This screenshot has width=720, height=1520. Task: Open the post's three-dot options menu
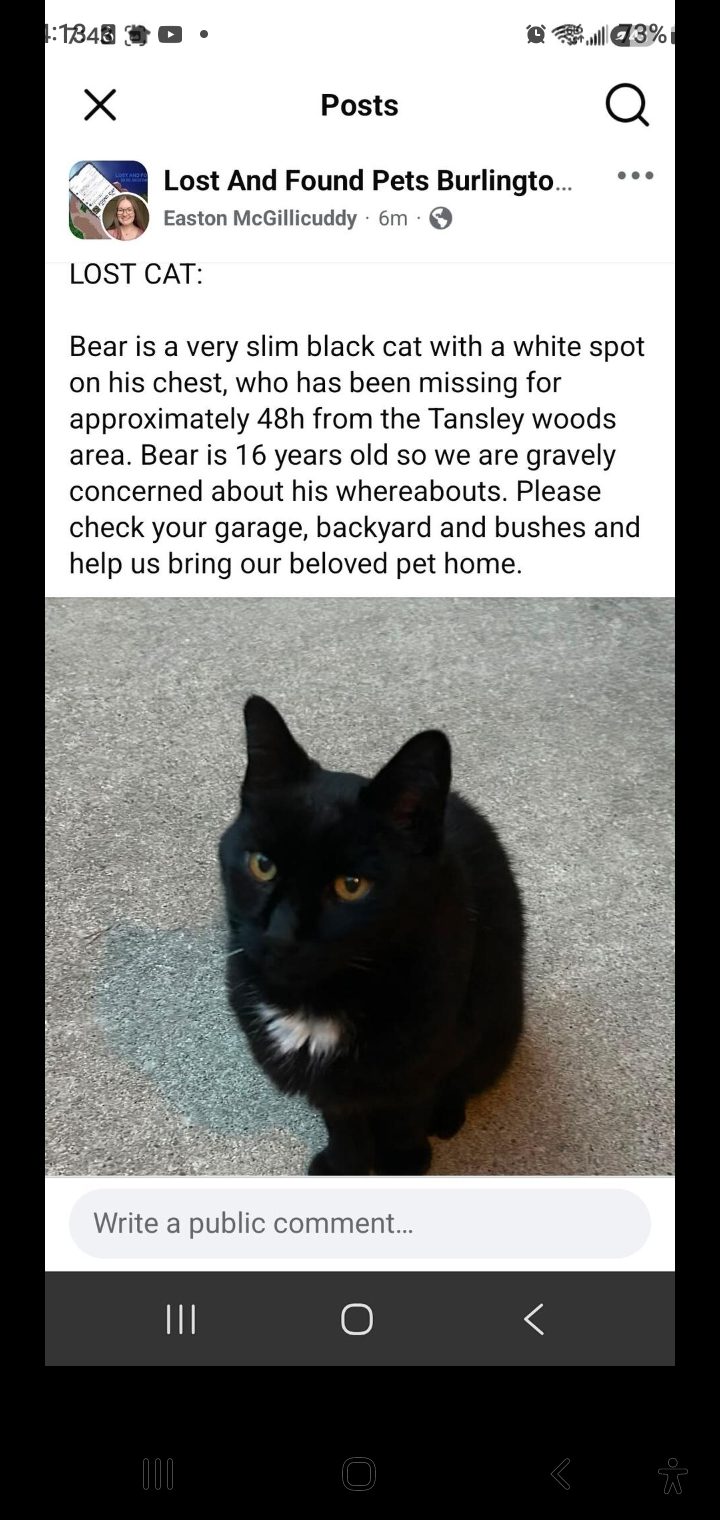point(635,176)
